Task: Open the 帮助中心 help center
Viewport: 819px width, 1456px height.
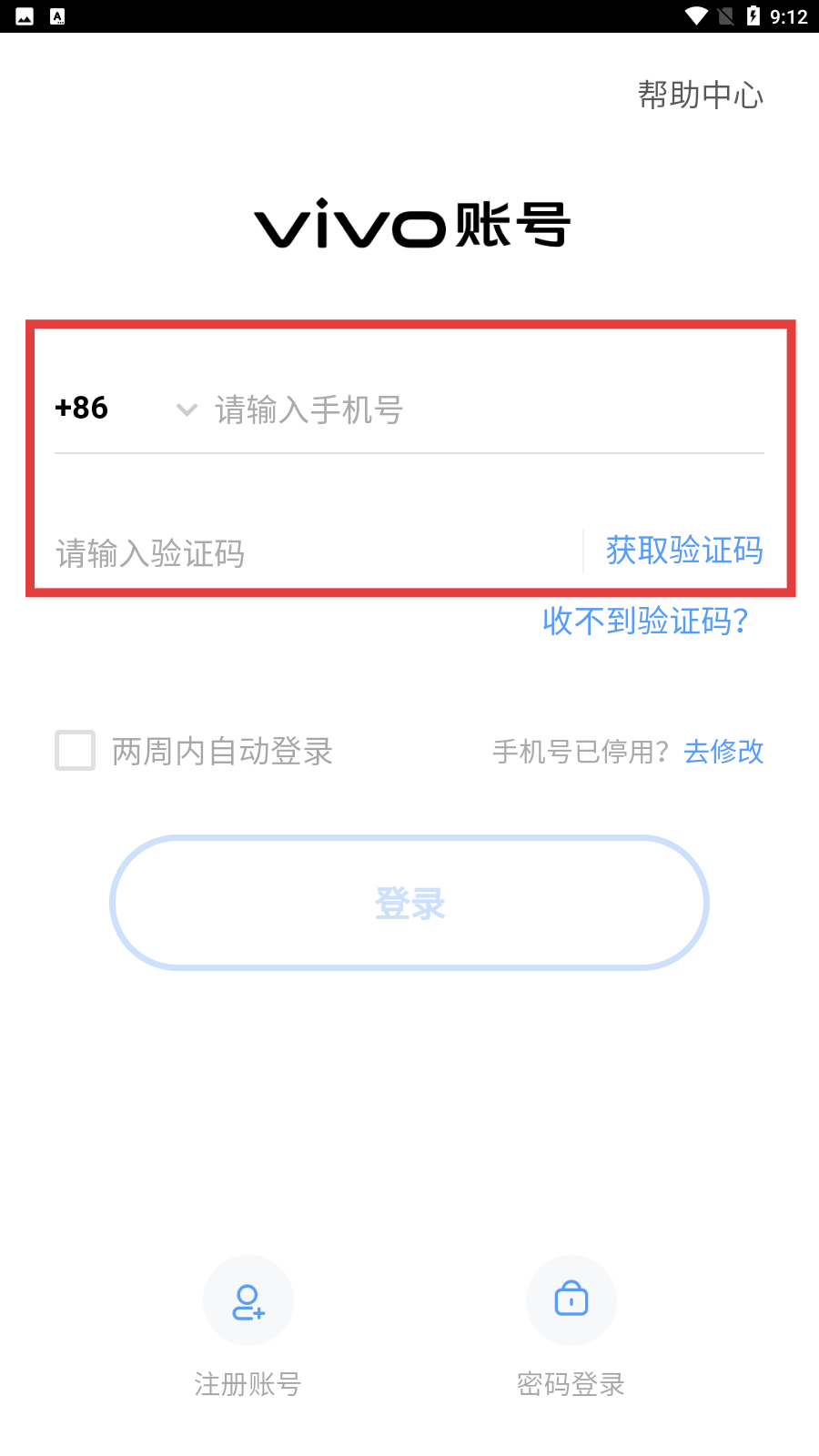Action: pos(700,95)
